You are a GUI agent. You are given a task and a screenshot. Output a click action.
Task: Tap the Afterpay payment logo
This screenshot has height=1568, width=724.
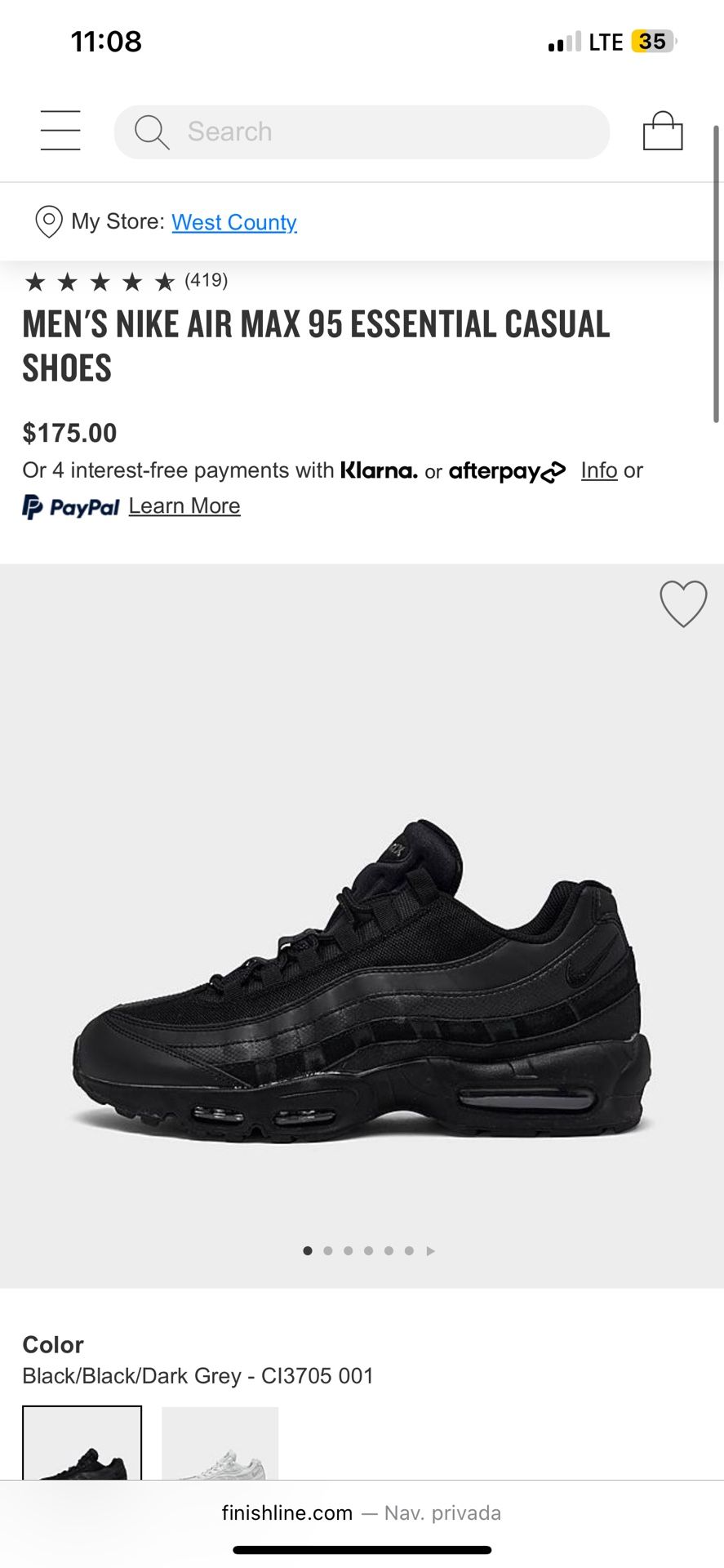coord(506,470)
